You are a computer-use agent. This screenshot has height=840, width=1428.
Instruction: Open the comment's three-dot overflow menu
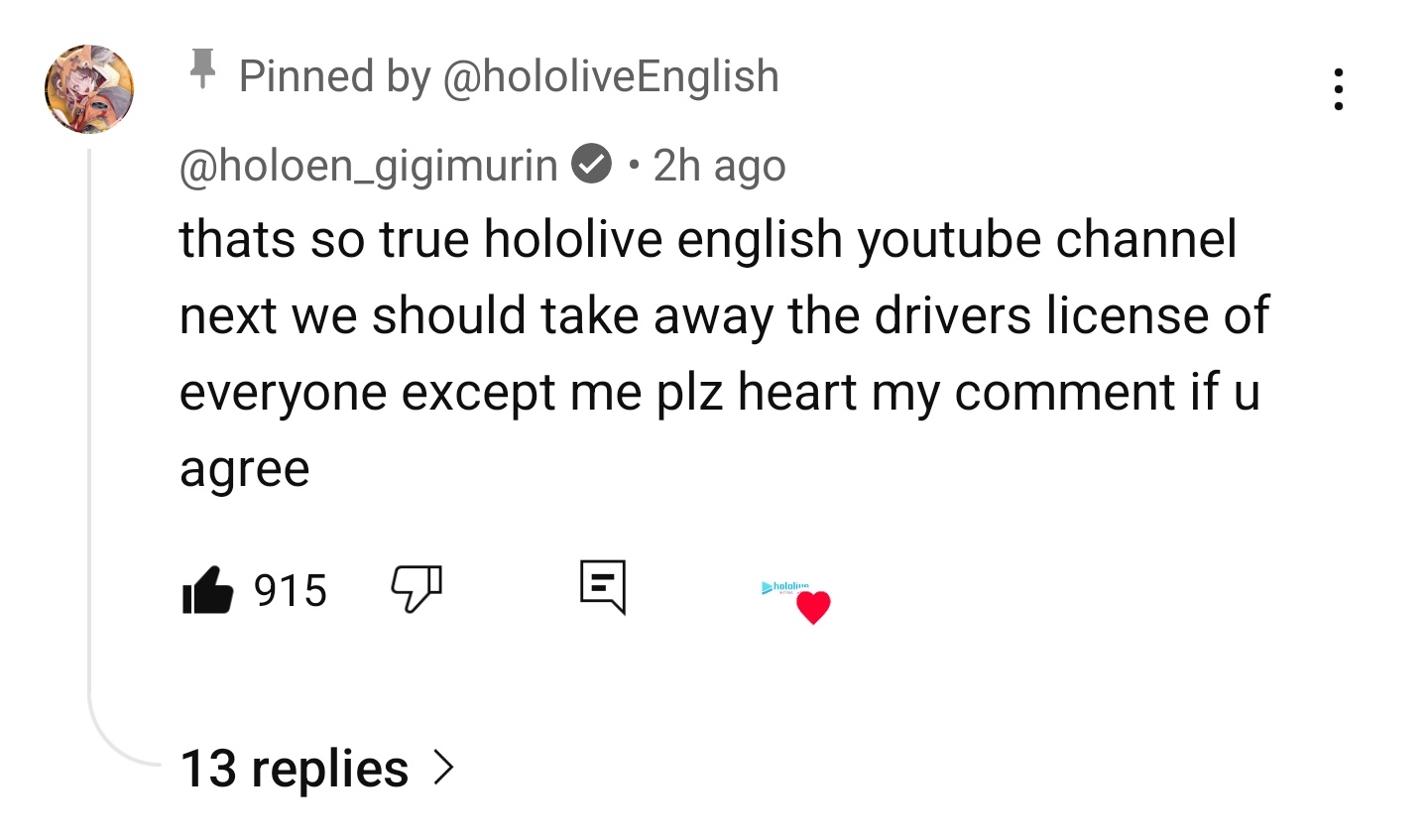pyautogui.click(x=1339, y=89)
